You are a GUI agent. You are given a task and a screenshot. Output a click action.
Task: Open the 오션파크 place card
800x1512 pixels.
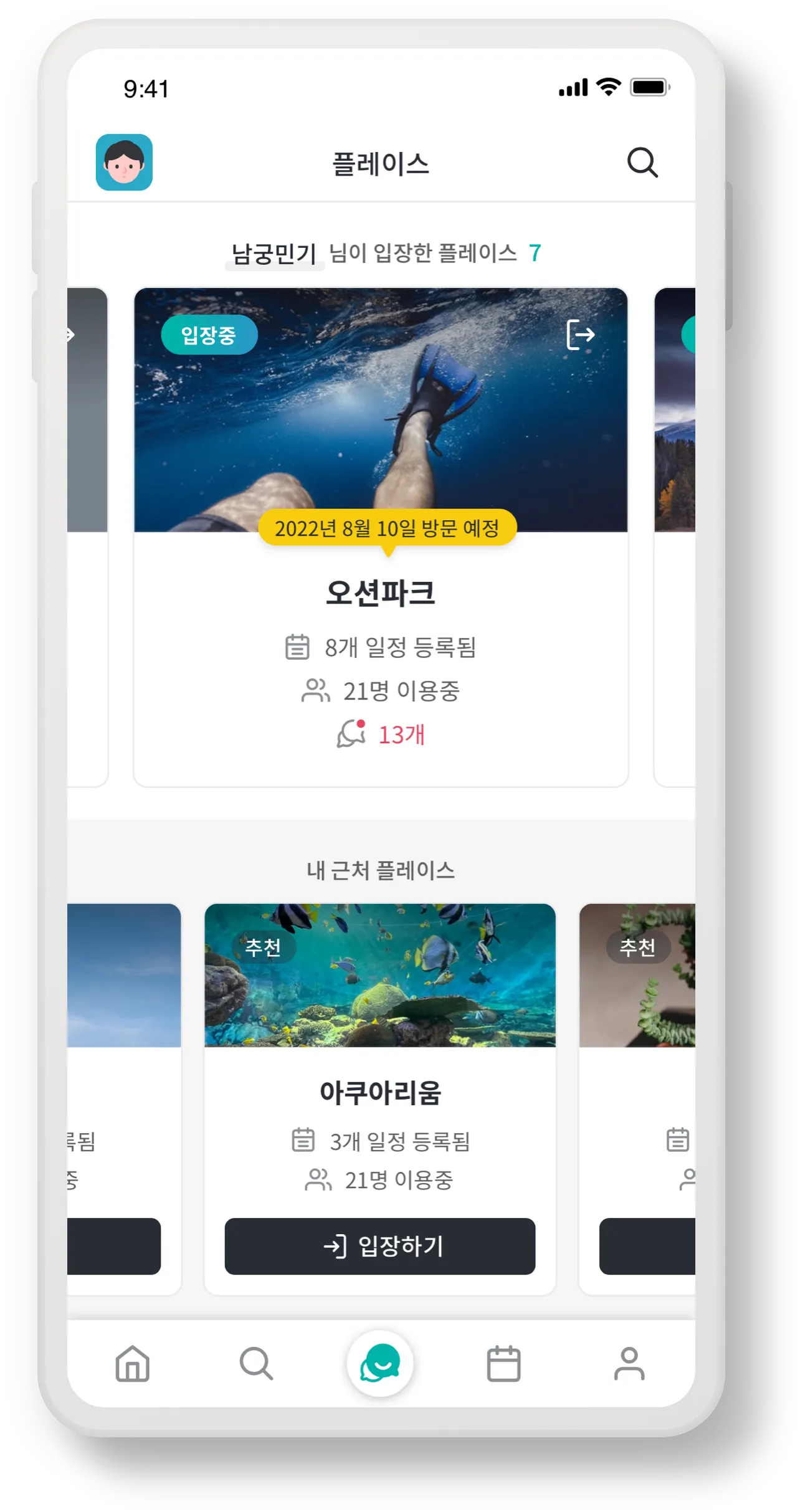click(381, 592)
